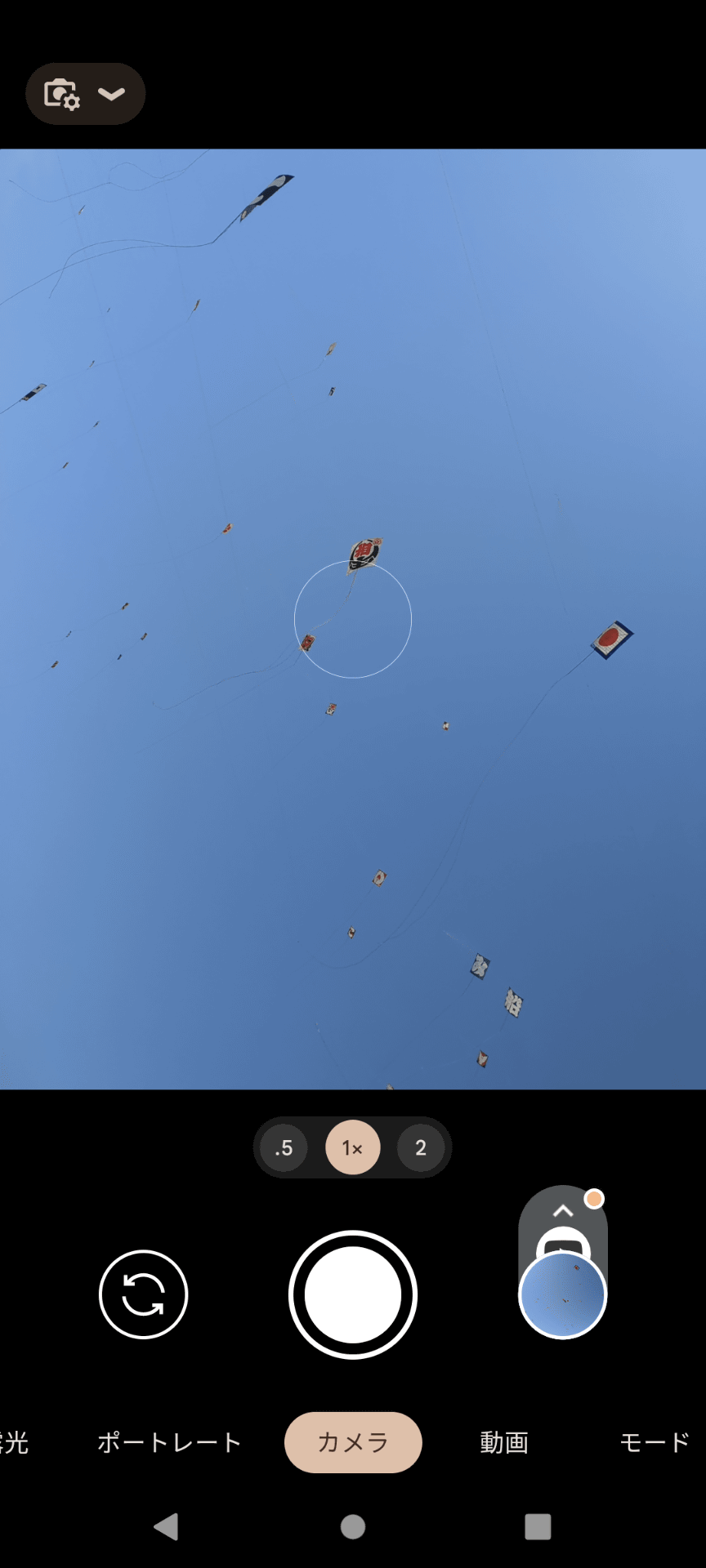Open recent apps overview
Screen dimensions: 706x1568
(x=537, y=1526)
